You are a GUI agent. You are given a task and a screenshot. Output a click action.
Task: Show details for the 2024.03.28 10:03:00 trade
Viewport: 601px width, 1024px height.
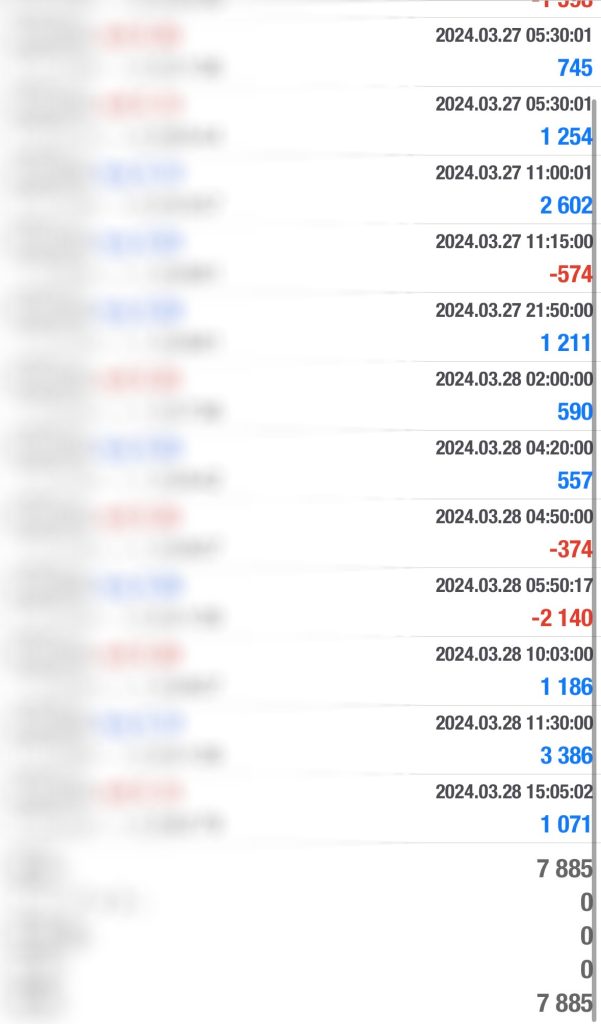pyautogui.click(x=300, y=671)
